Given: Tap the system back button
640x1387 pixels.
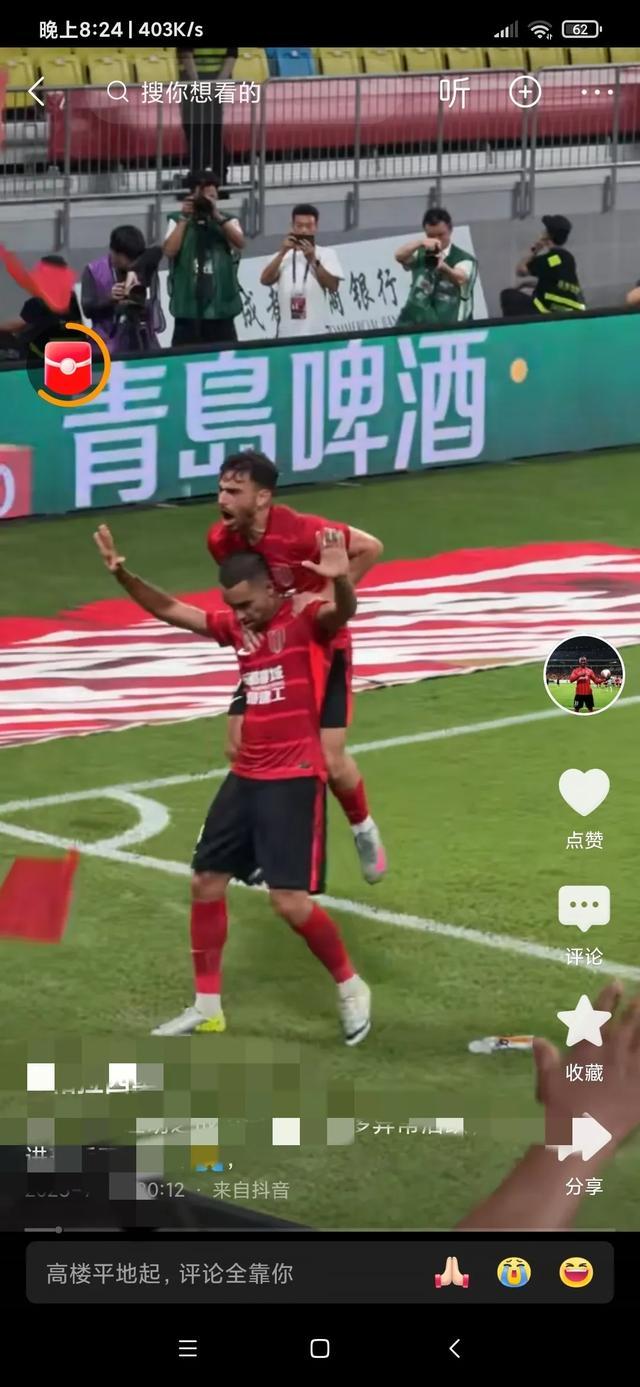Looking at the screenshot, I should point(454,1348).
